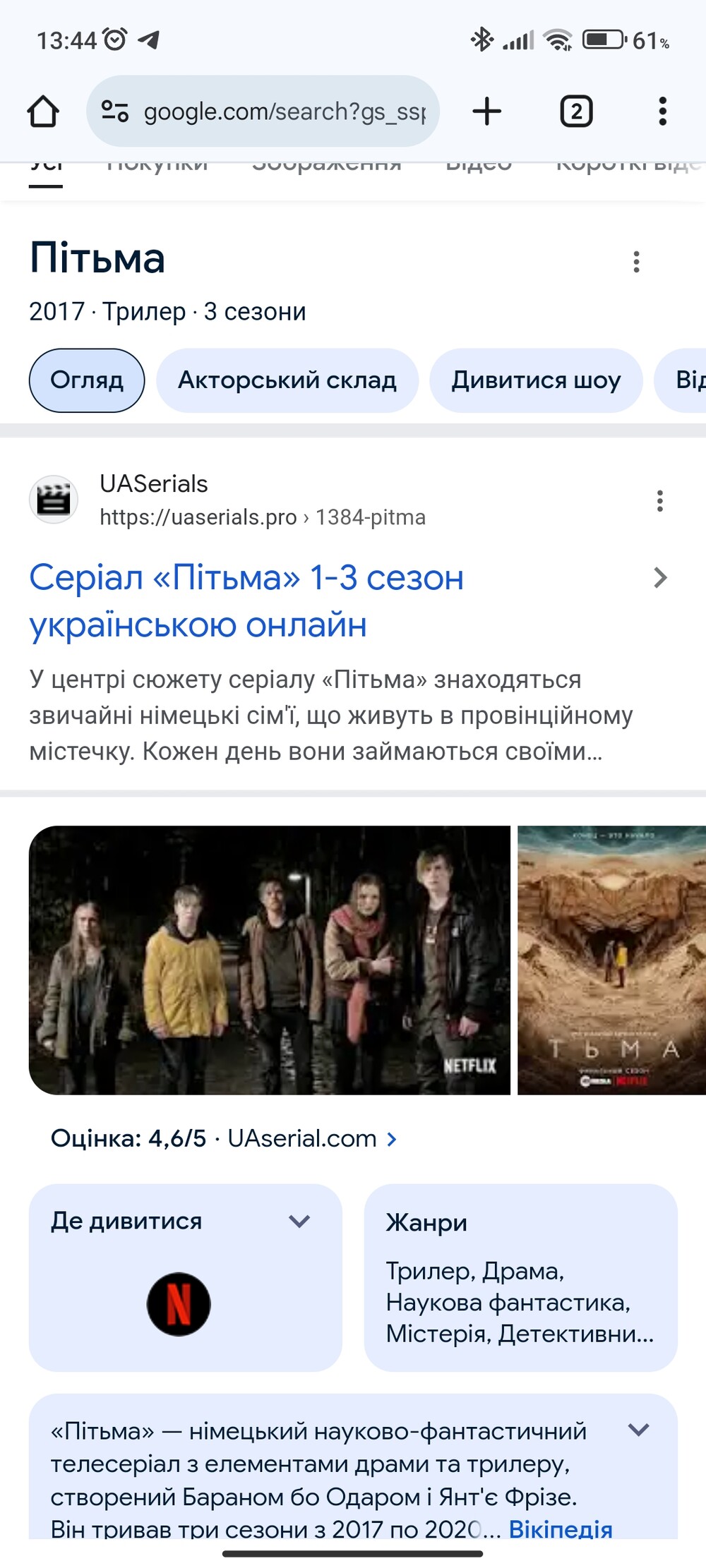Image resolution: width=706 pixels, height=1568 pixels.
Task: Open the UAserial.com rating link
Action: click(311, 1138)
